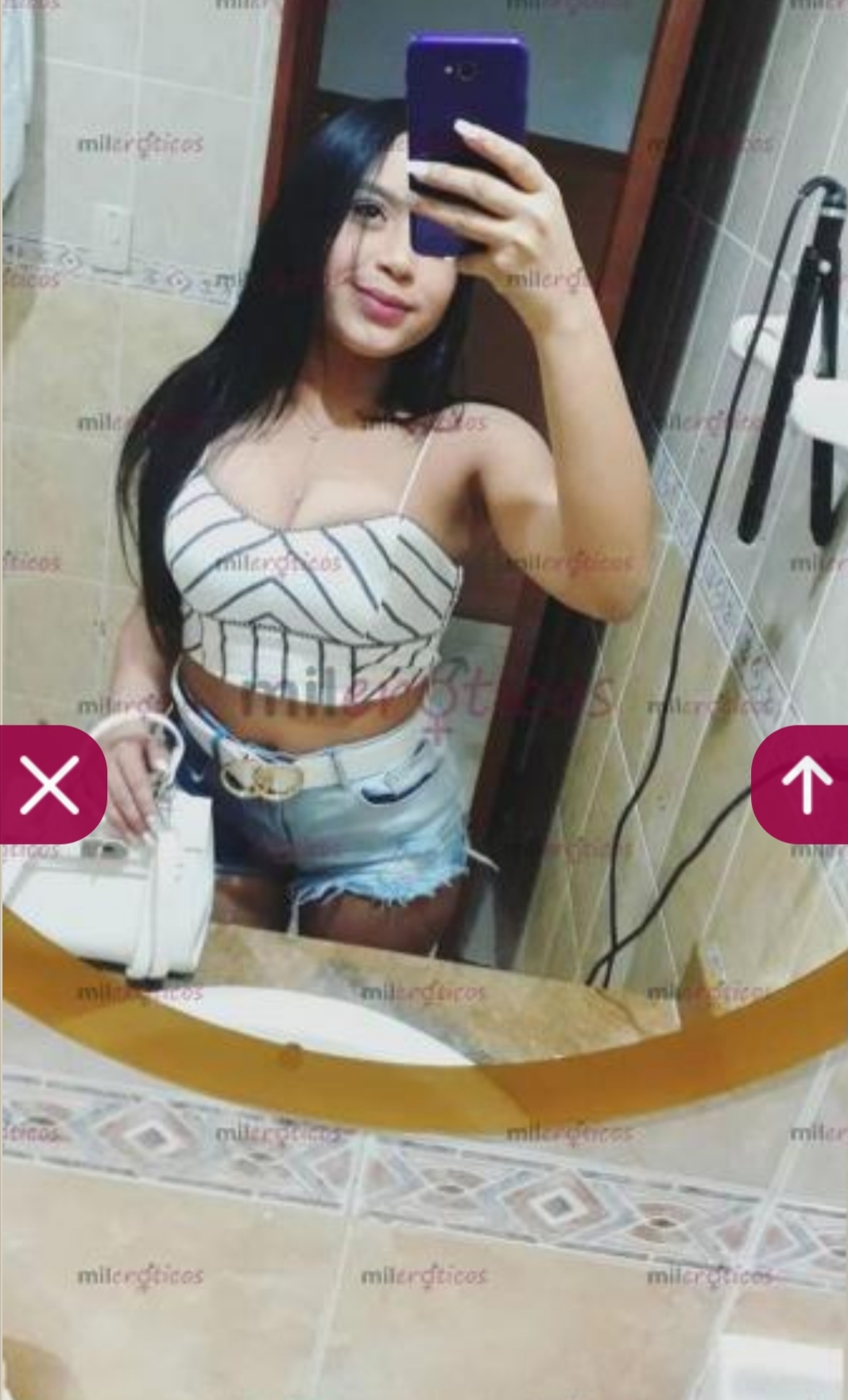Tap the up-arrow button to scroll to top
The width and height of the screenshot is (848, 1400).
804,785
